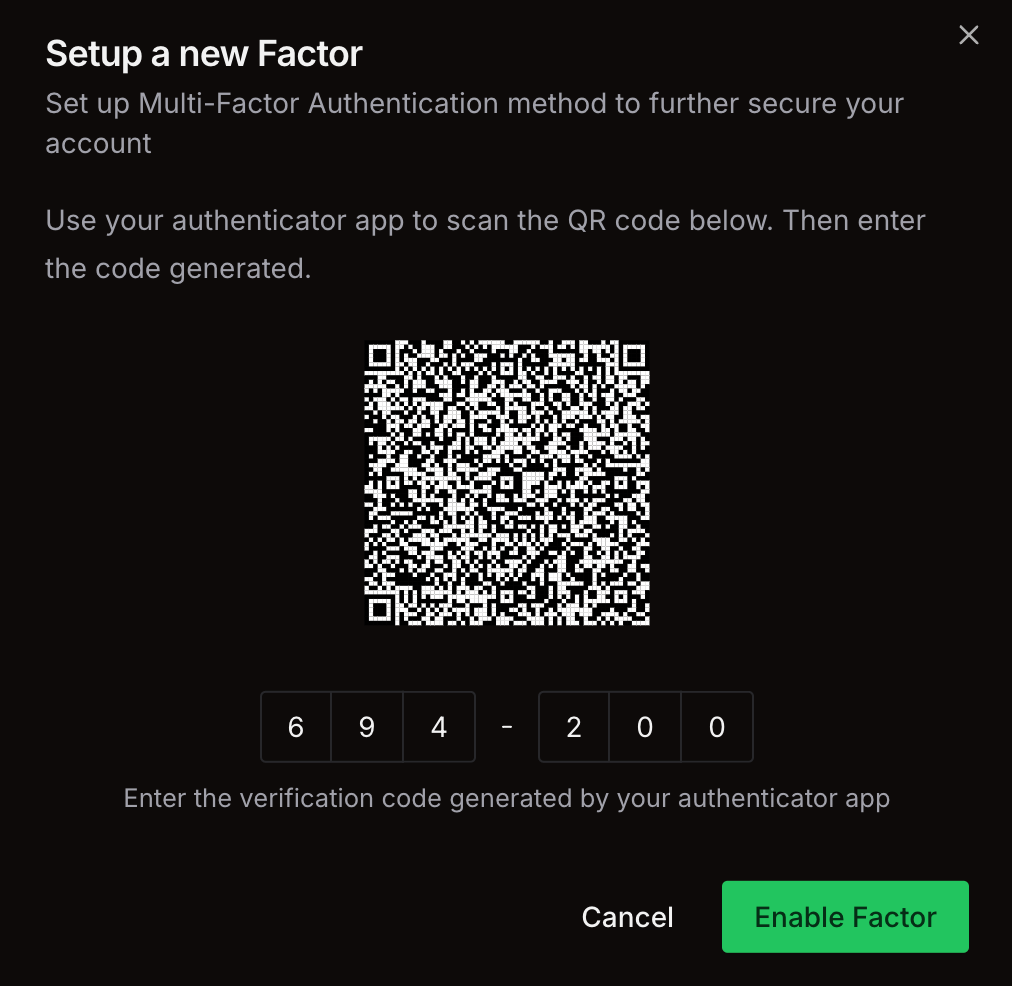Screen dimensions: 1012x986
Task: Cancel the factor setup
Action: click(627, 917)
